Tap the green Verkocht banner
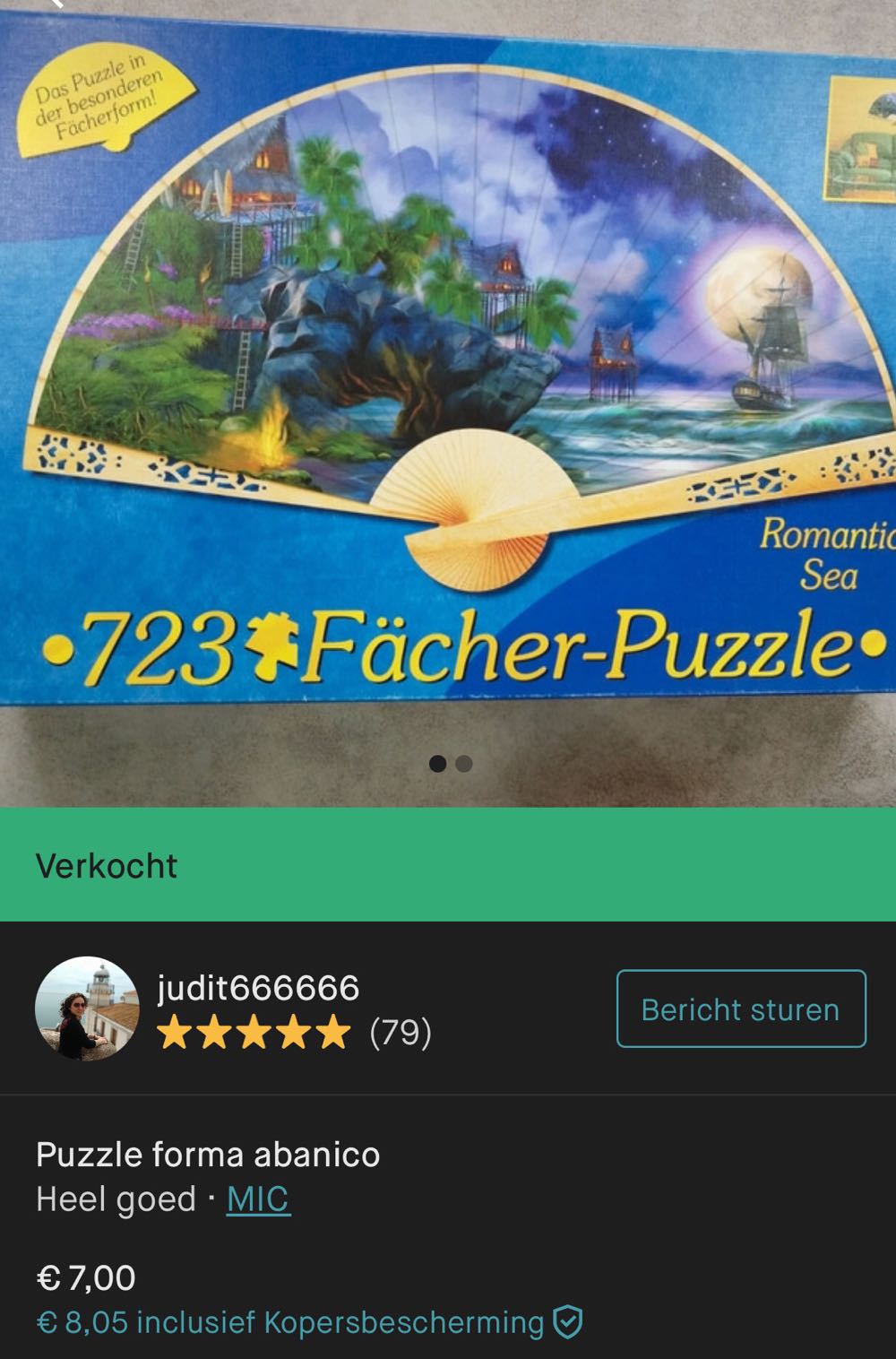This screenshot has width=896, height=1359. (x=448, y=866)
